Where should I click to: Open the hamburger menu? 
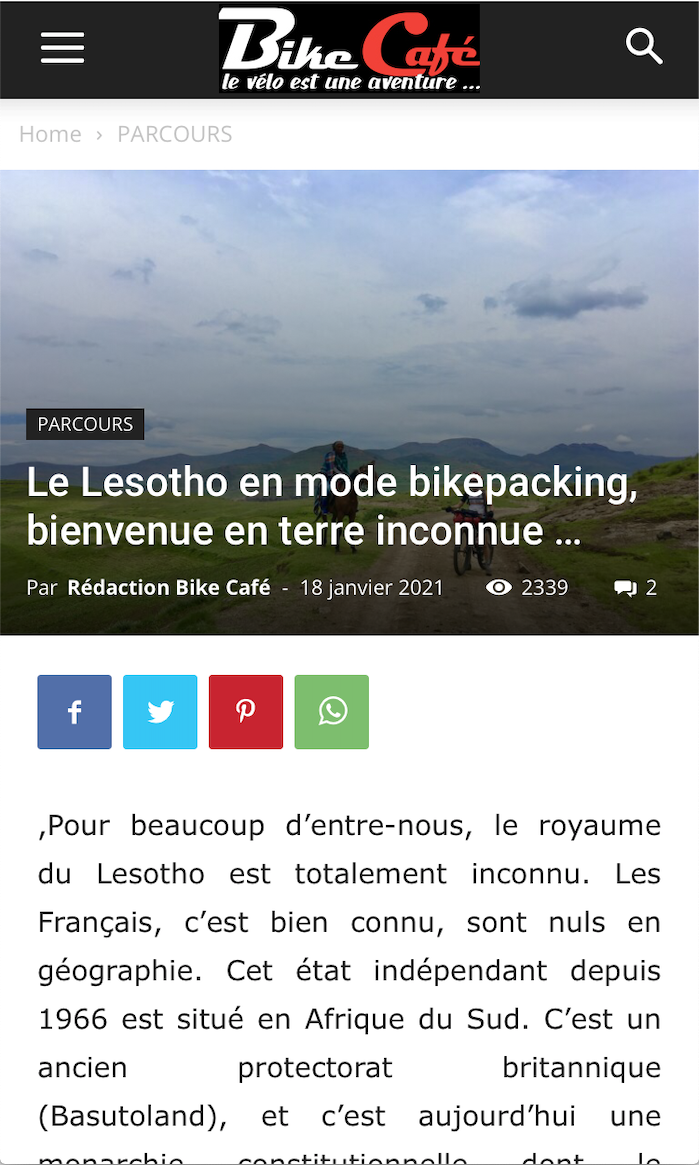[62, 49]
